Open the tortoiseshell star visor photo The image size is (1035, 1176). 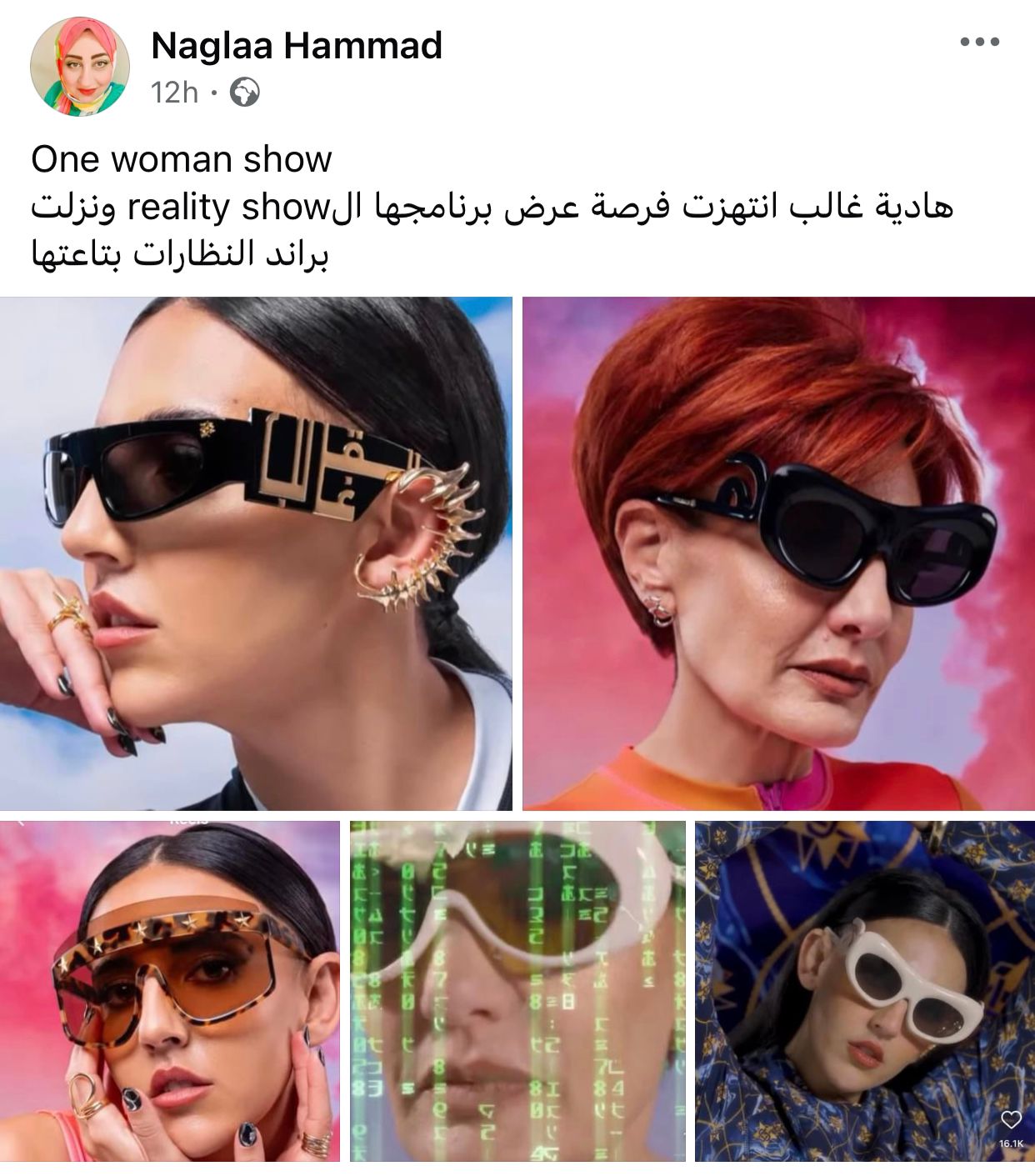click(170, 991)
